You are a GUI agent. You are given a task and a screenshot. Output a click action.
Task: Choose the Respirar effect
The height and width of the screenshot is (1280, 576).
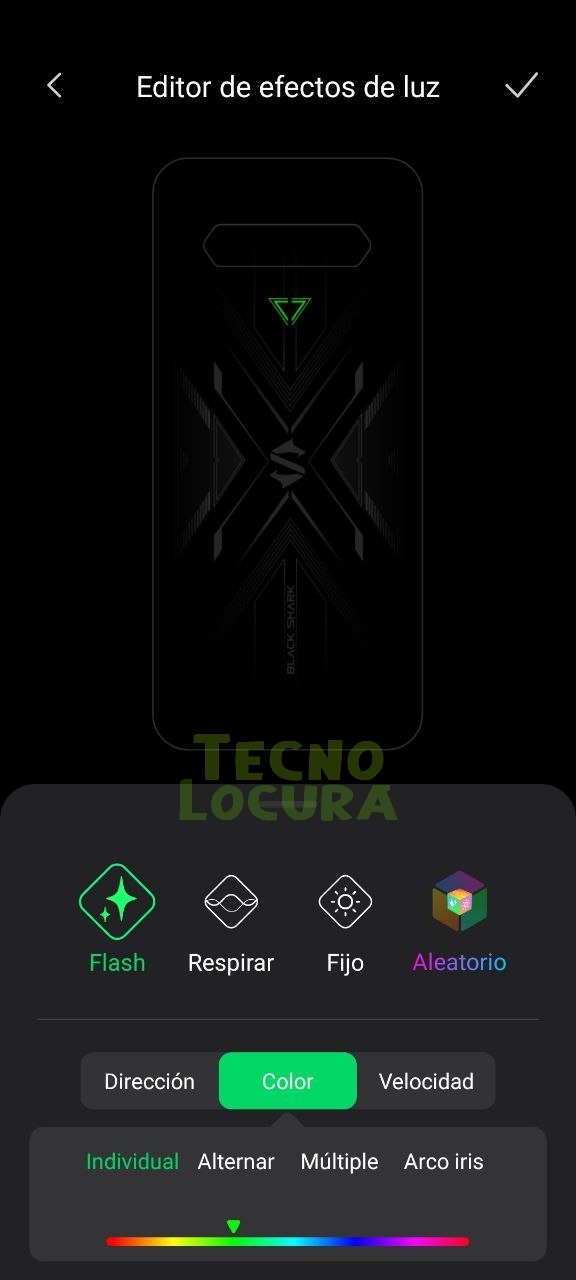(231, 919)
